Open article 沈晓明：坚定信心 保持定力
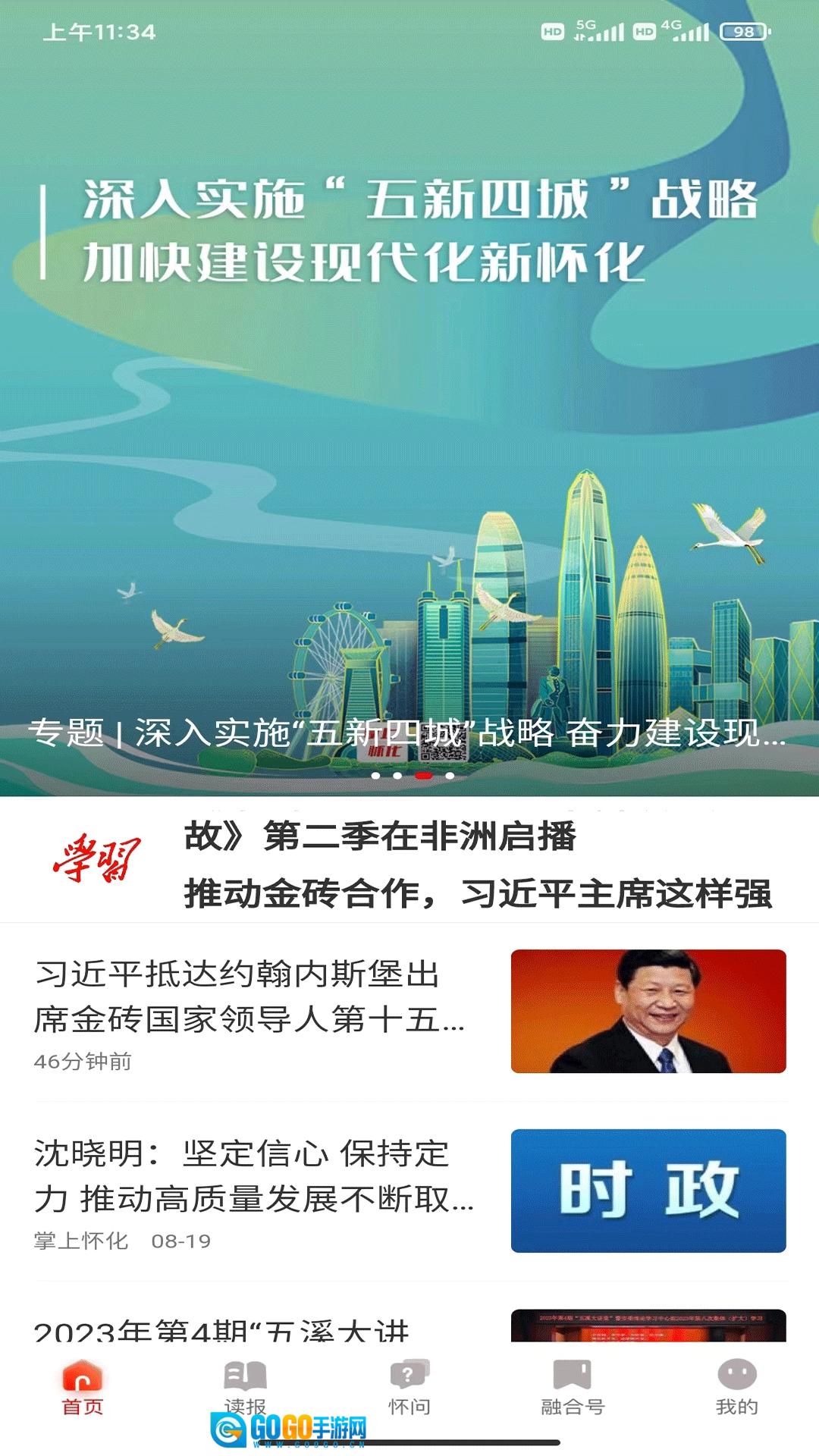819x1456 pixels. [x=254, y=1176]
